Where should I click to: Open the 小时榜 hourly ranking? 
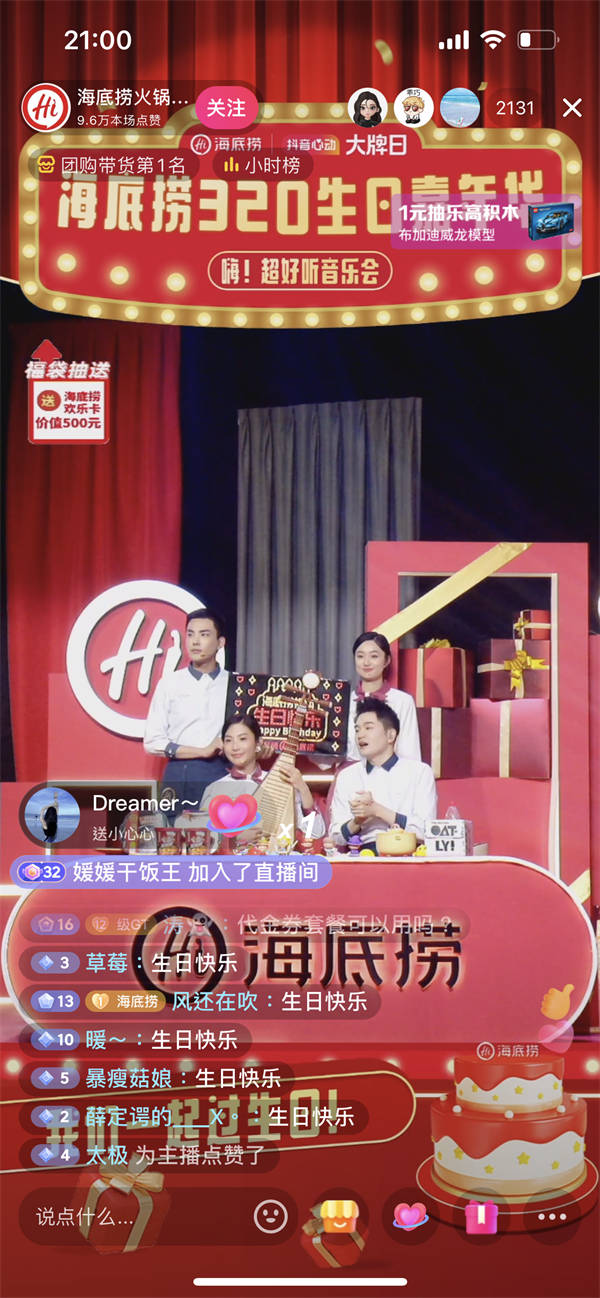coord(263,165)
